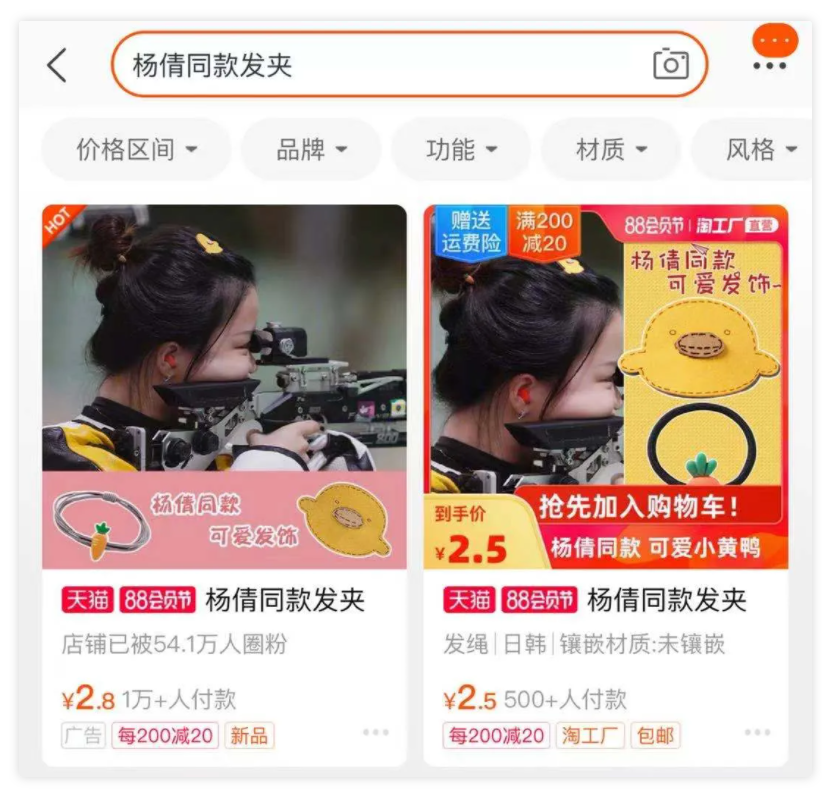Expand the 材质 filter

click(x=611, y=150)
